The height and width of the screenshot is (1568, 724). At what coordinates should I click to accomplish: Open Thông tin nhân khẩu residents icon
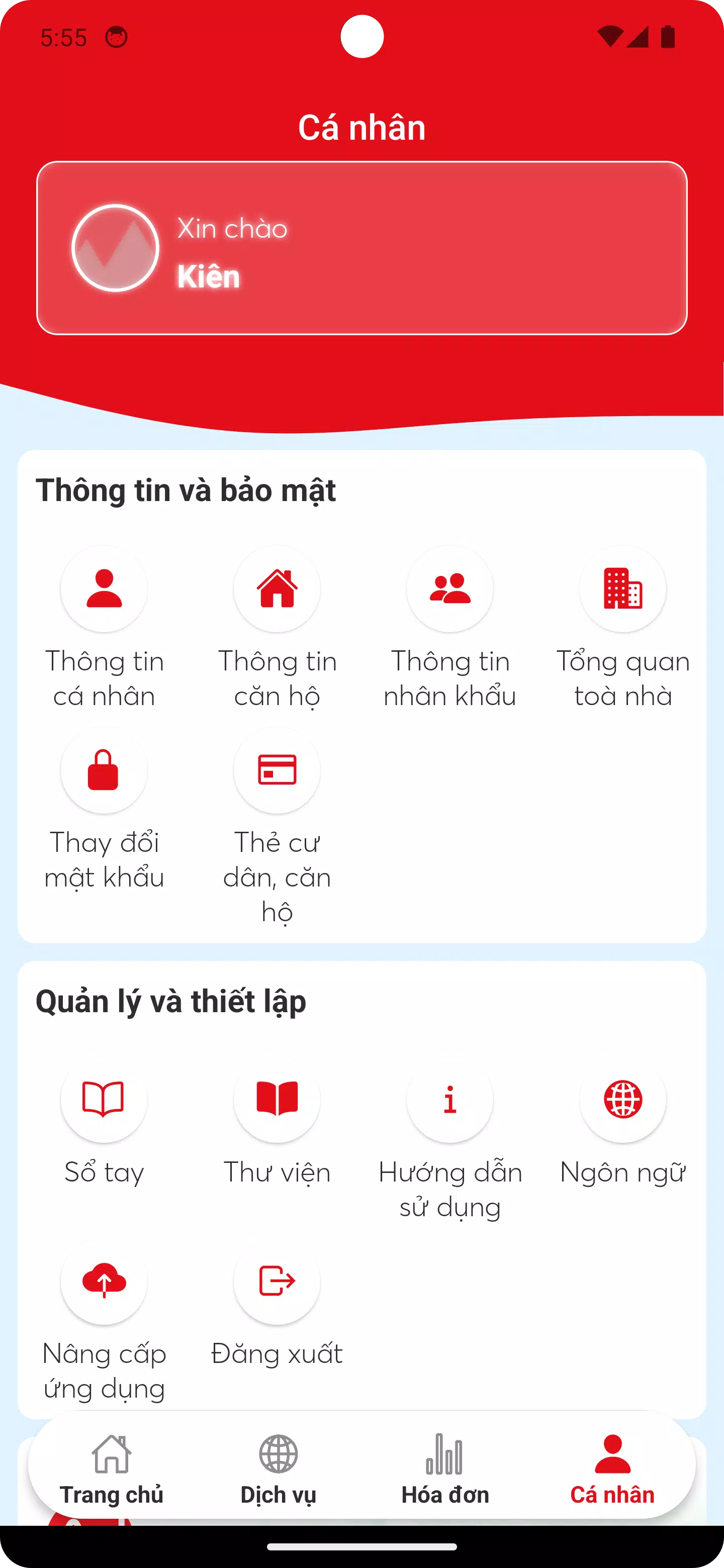tap(449, 589)
